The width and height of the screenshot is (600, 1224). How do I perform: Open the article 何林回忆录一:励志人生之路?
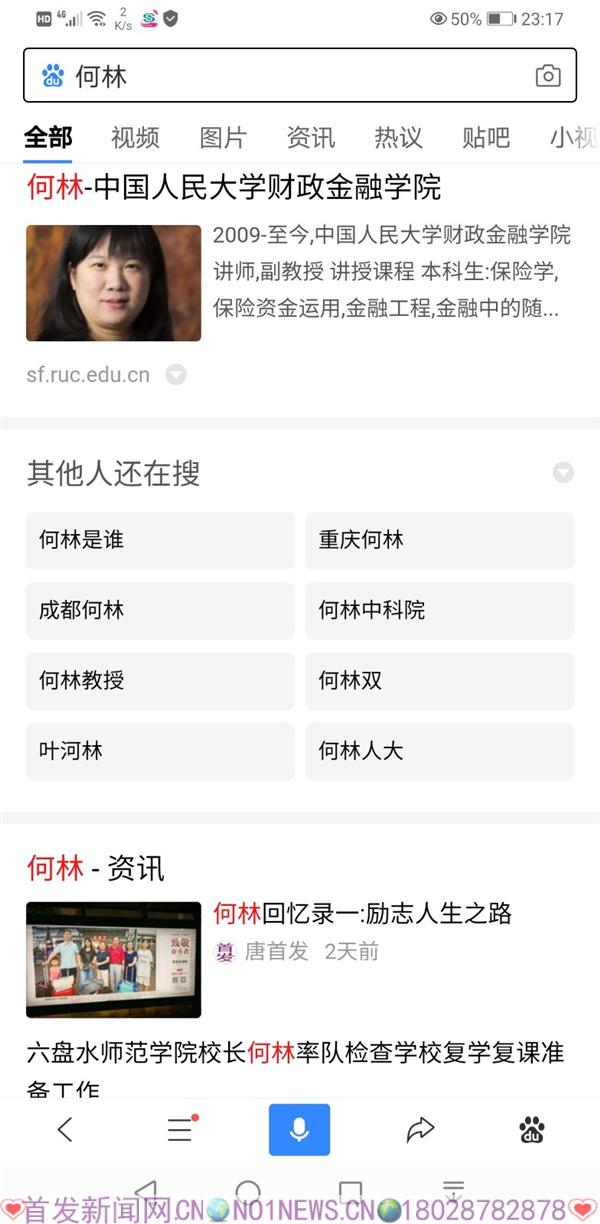click(x=362, y=913)
